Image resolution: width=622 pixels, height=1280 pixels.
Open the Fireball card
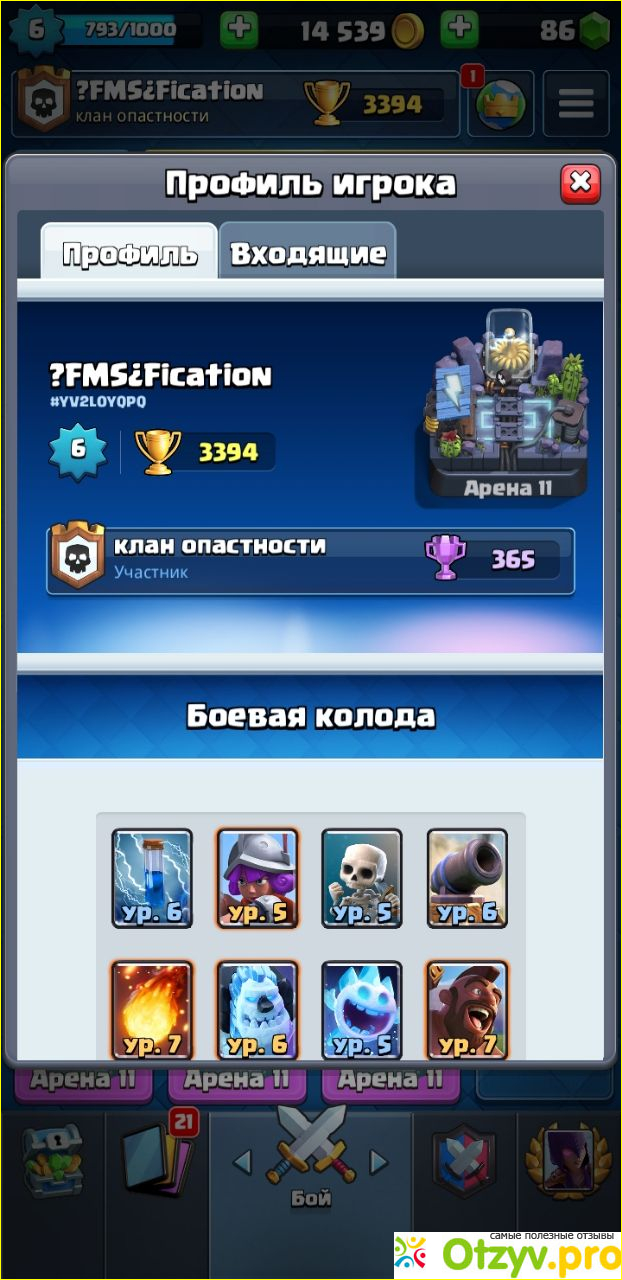coord(152,1010)
